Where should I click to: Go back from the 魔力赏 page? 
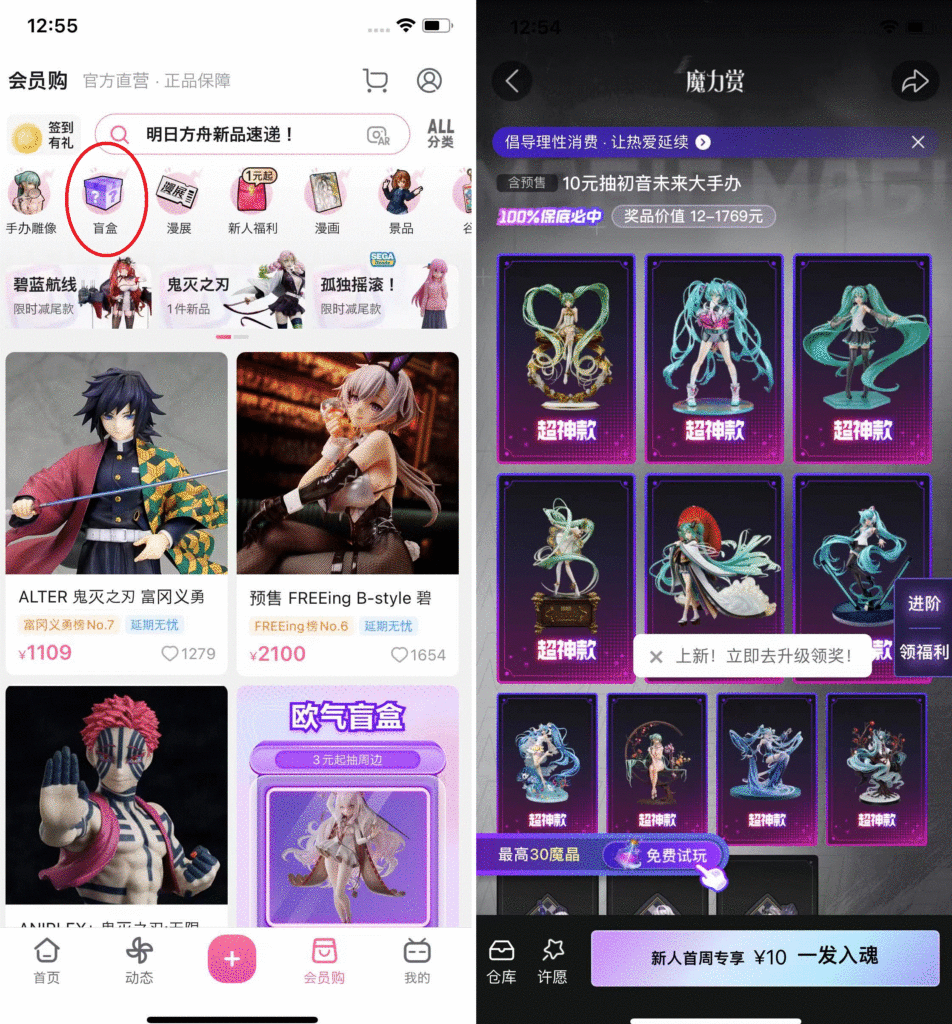512,81
